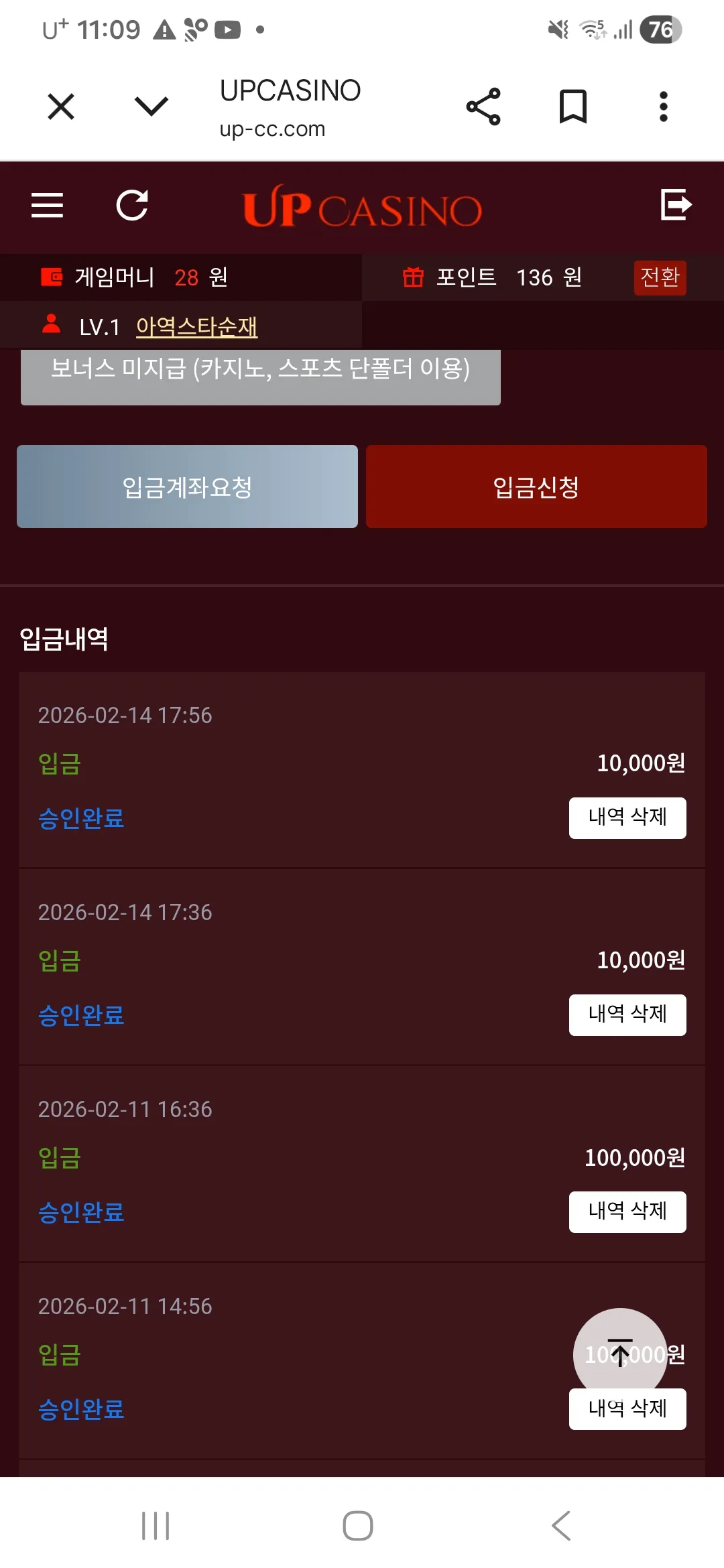Submit with the 입금신청 button

click(536, 486)
